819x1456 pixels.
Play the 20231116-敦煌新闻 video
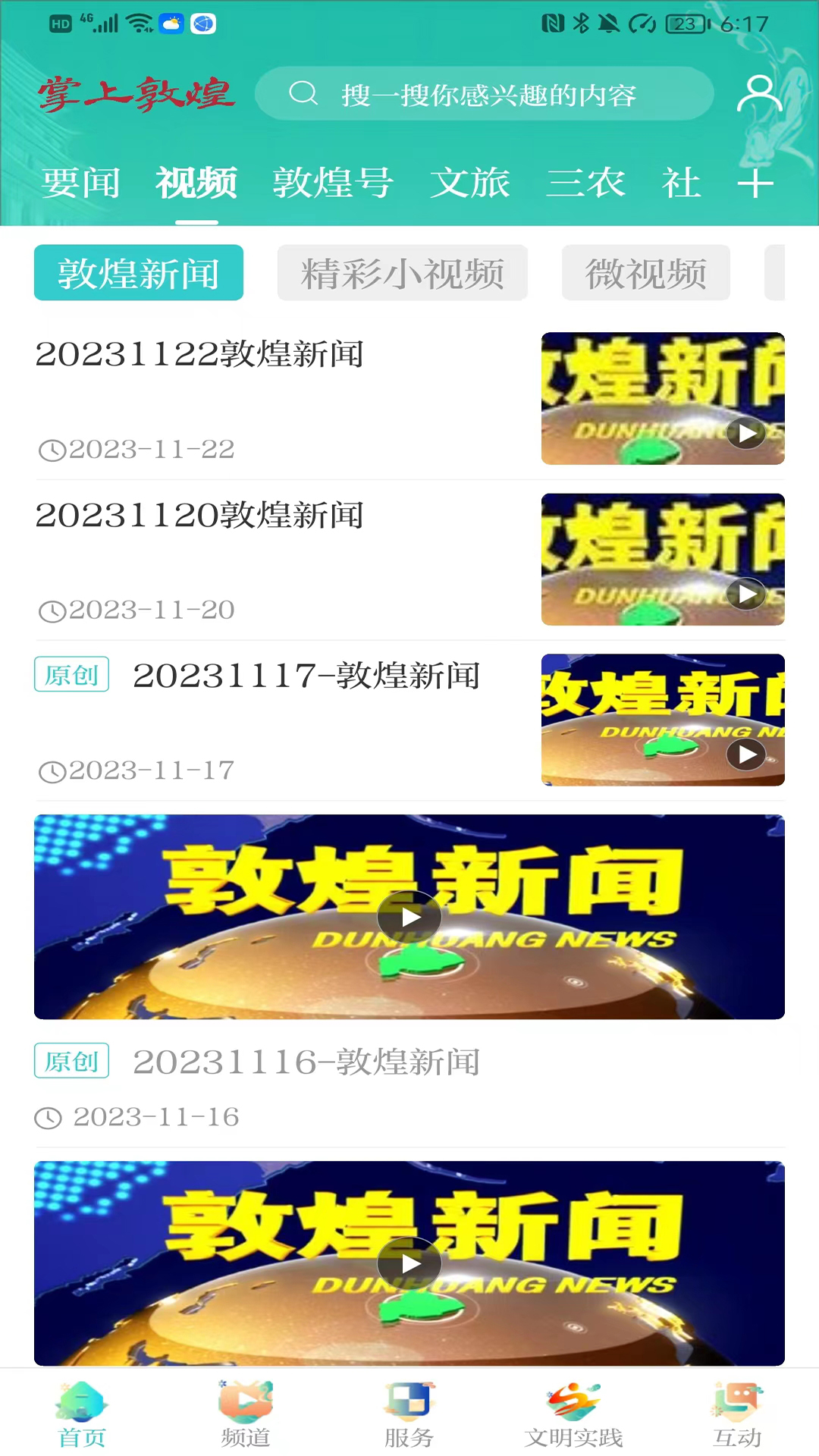click(409, 917)
